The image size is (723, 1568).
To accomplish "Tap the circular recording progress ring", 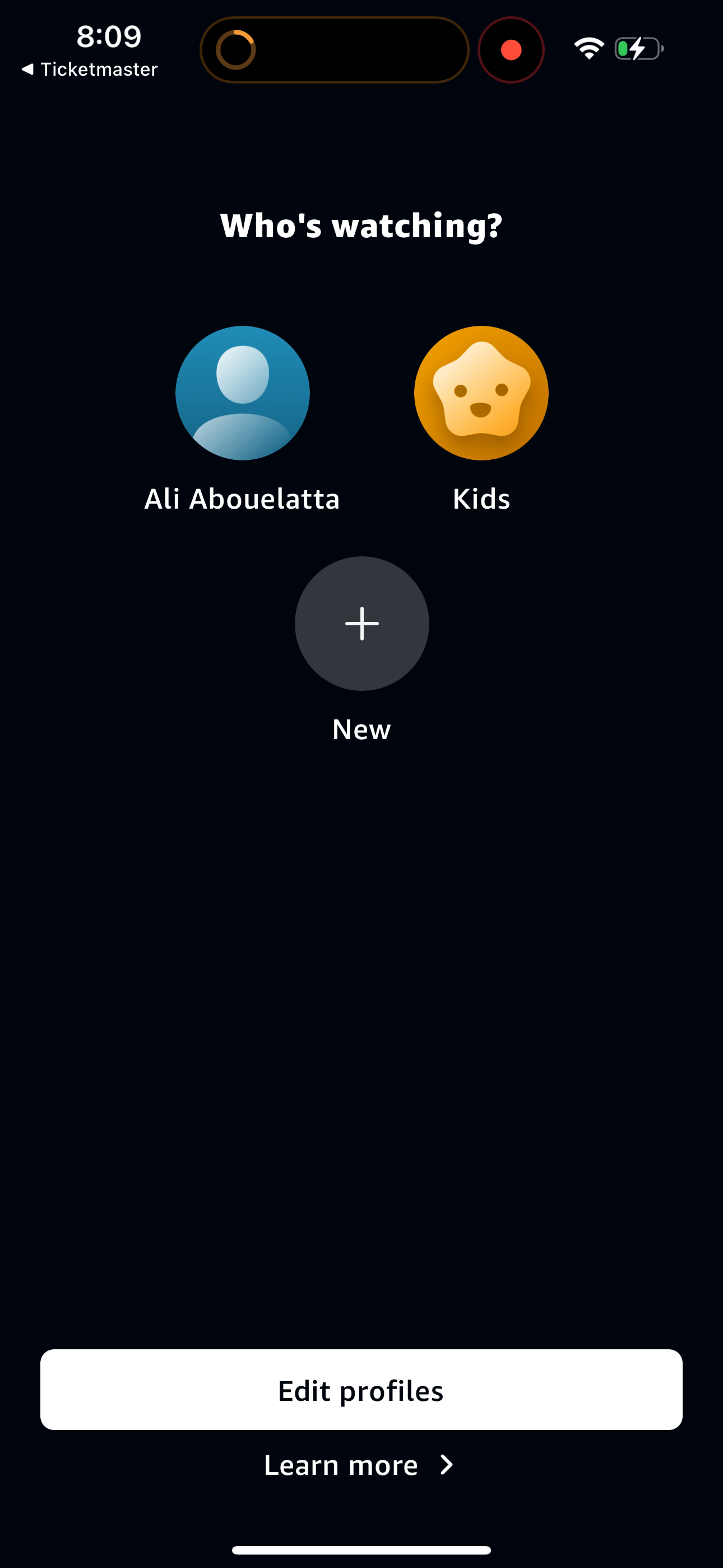I will (236, 49).
